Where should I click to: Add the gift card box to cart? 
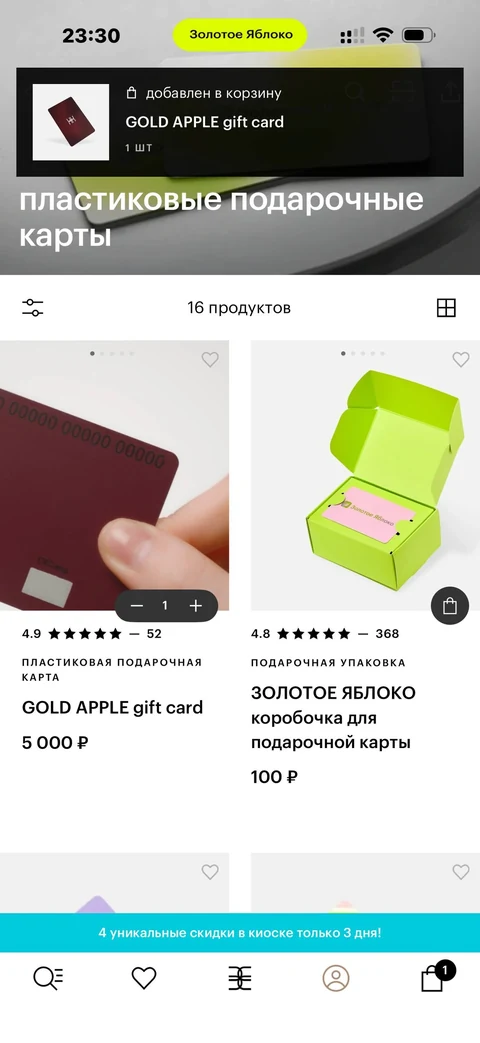pos(450,606)
